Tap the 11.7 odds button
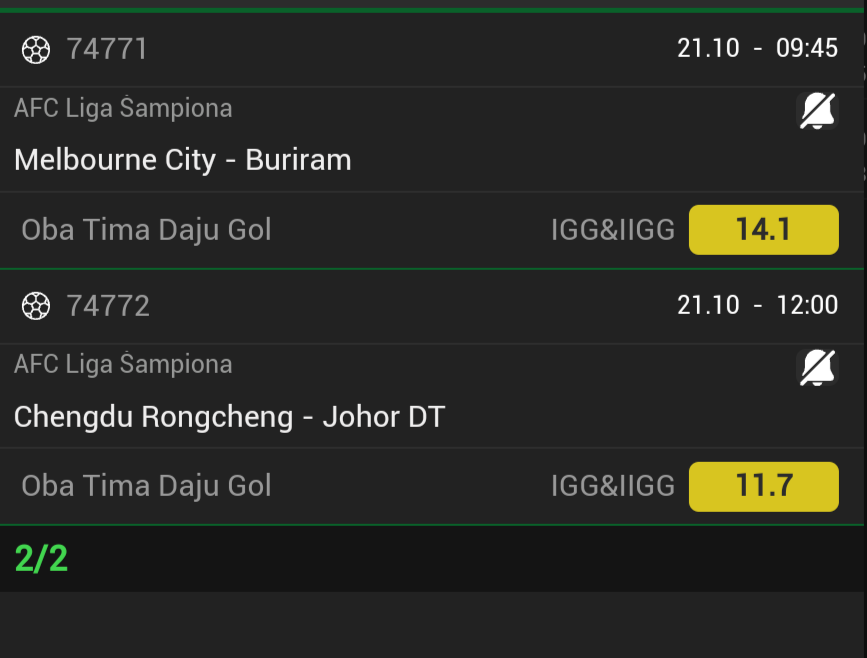 (x=763, y=486)
